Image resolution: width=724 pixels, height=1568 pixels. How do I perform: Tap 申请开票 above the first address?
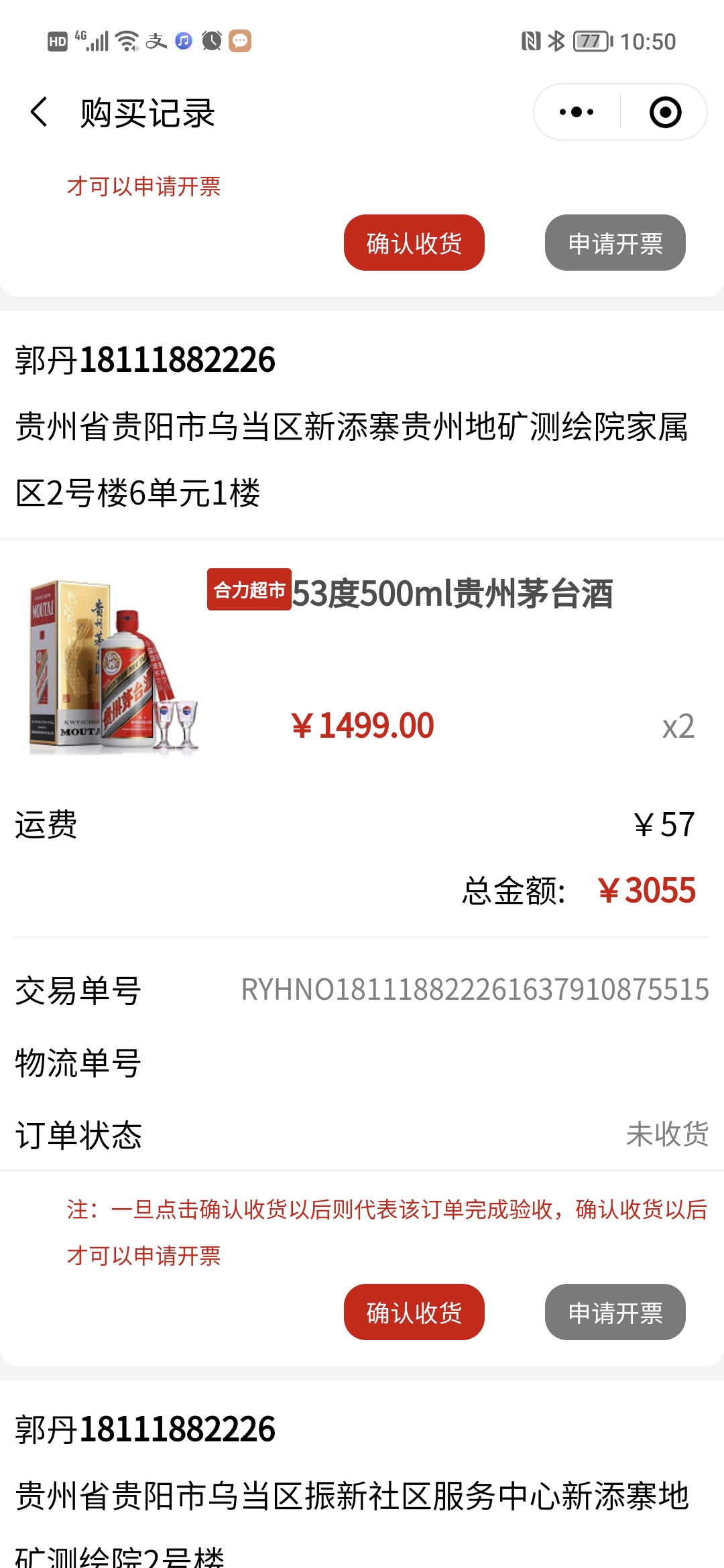pos(615,243)
